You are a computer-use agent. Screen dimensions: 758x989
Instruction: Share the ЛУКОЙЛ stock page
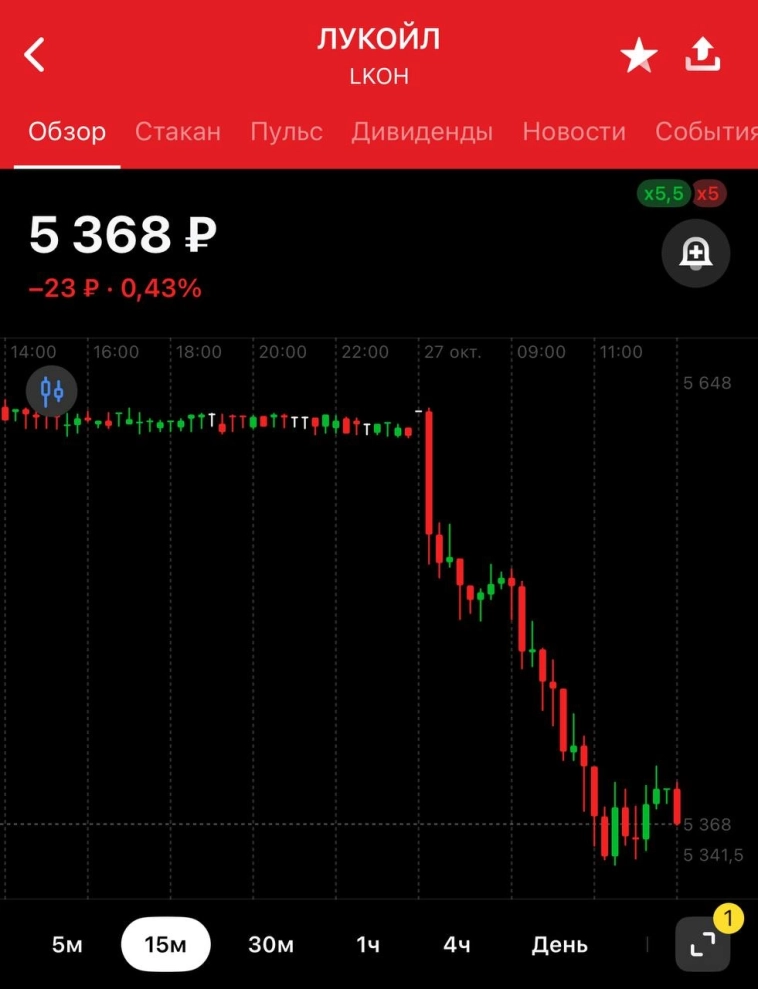tap(703, 56)
